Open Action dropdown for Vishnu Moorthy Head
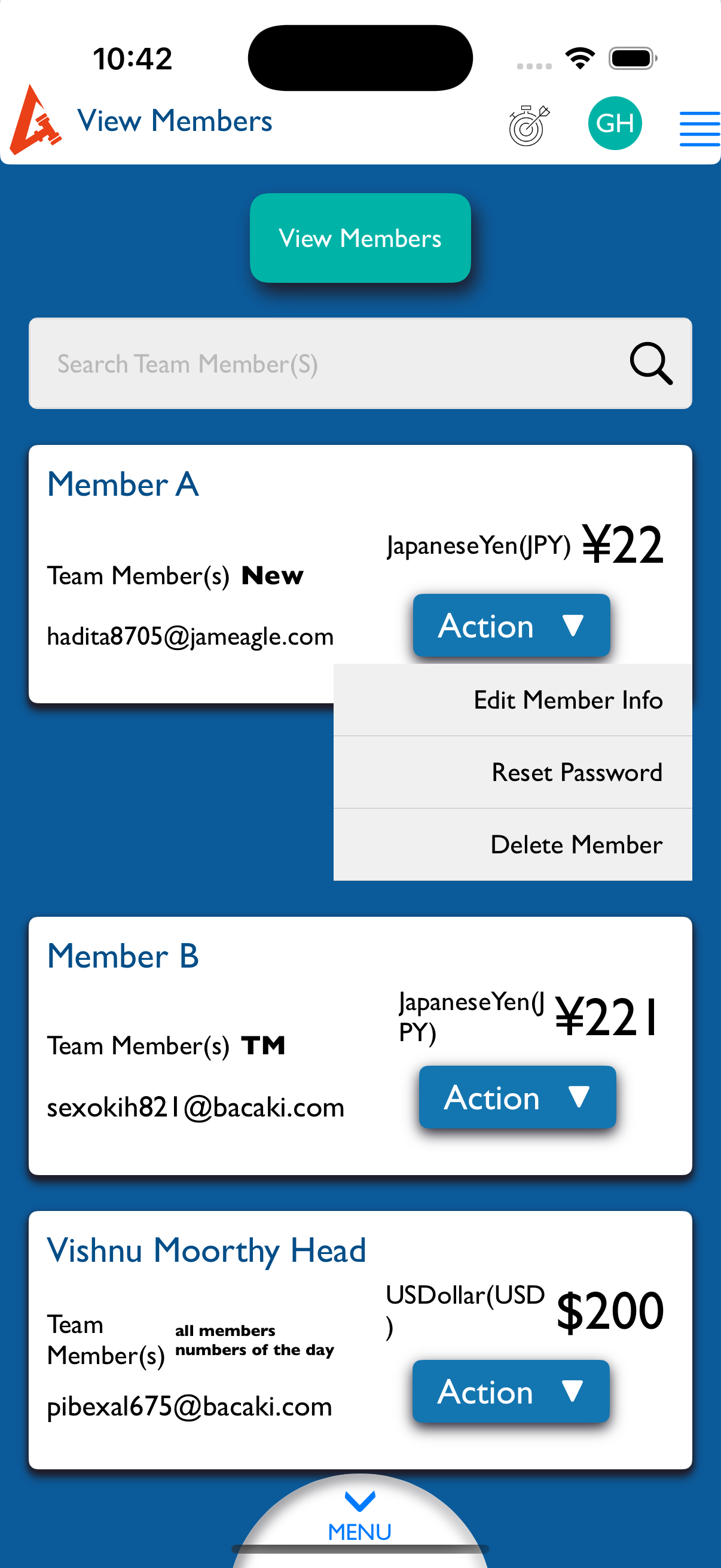721x1568 pixels. coord(511,1392)
